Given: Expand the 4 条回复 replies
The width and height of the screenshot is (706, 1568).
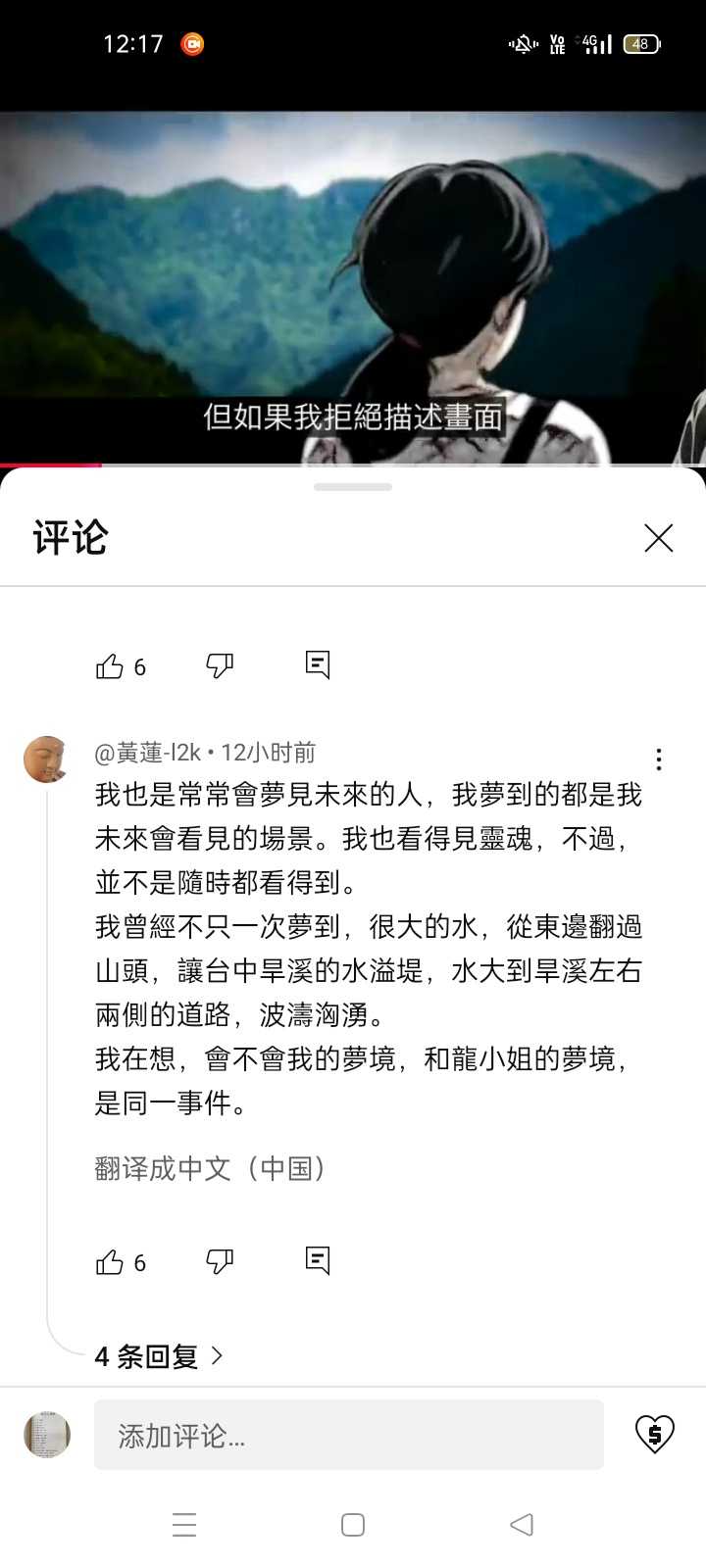Looking at the screenshot, I should (159, 1356).
